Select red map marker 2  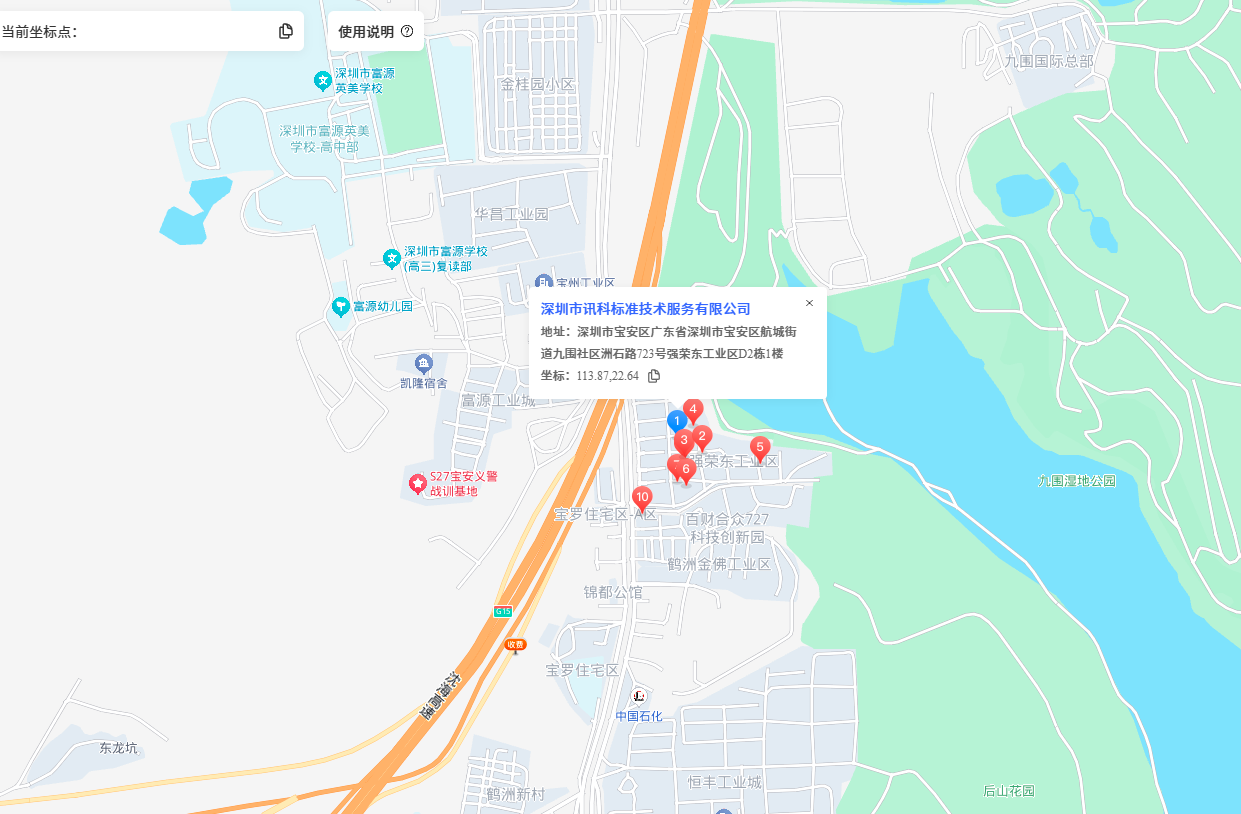pos(703,435)
